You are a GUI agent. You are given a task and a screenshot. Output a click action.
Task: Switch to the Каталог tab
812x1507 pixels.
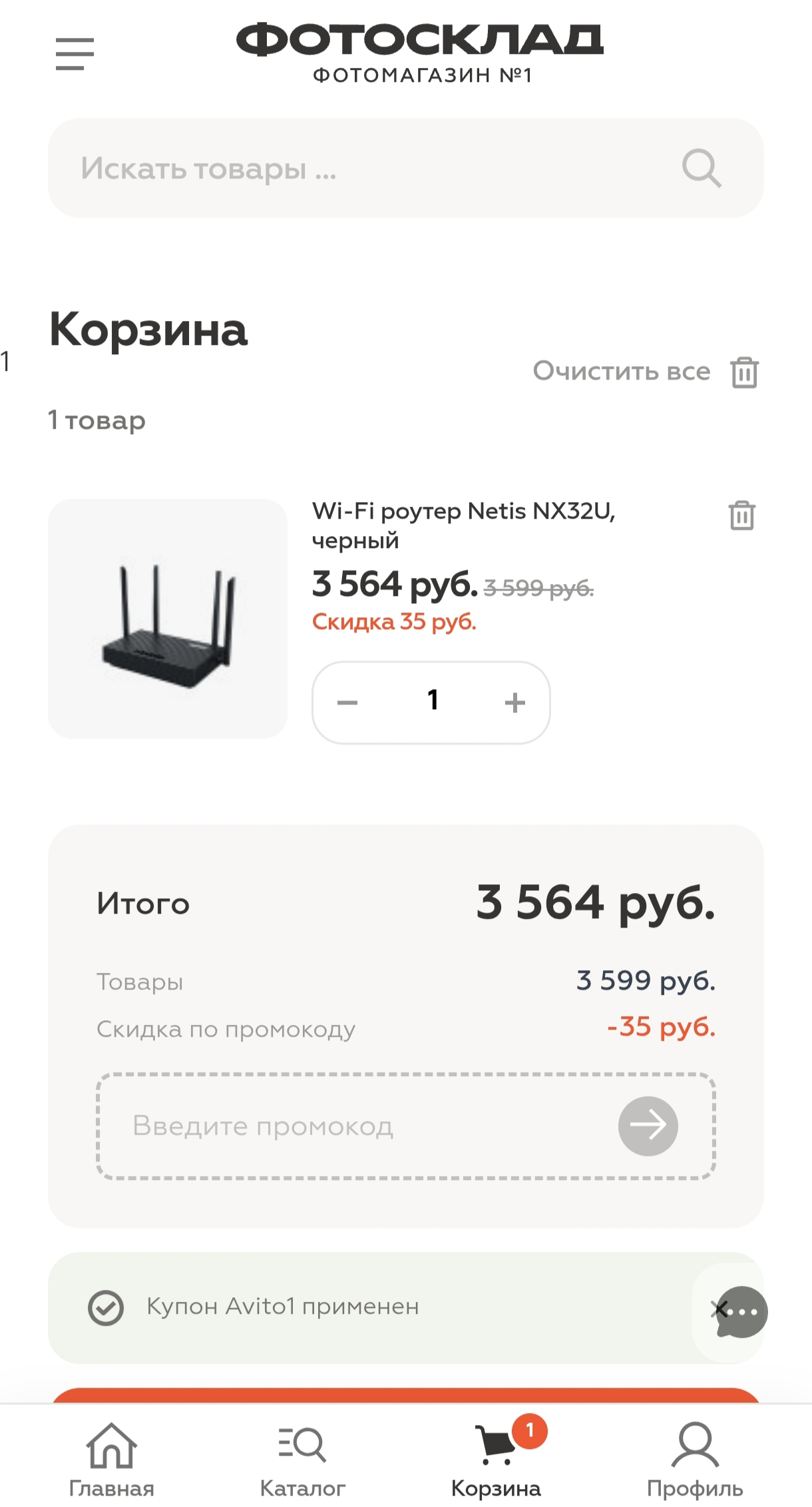(303, 1458)
